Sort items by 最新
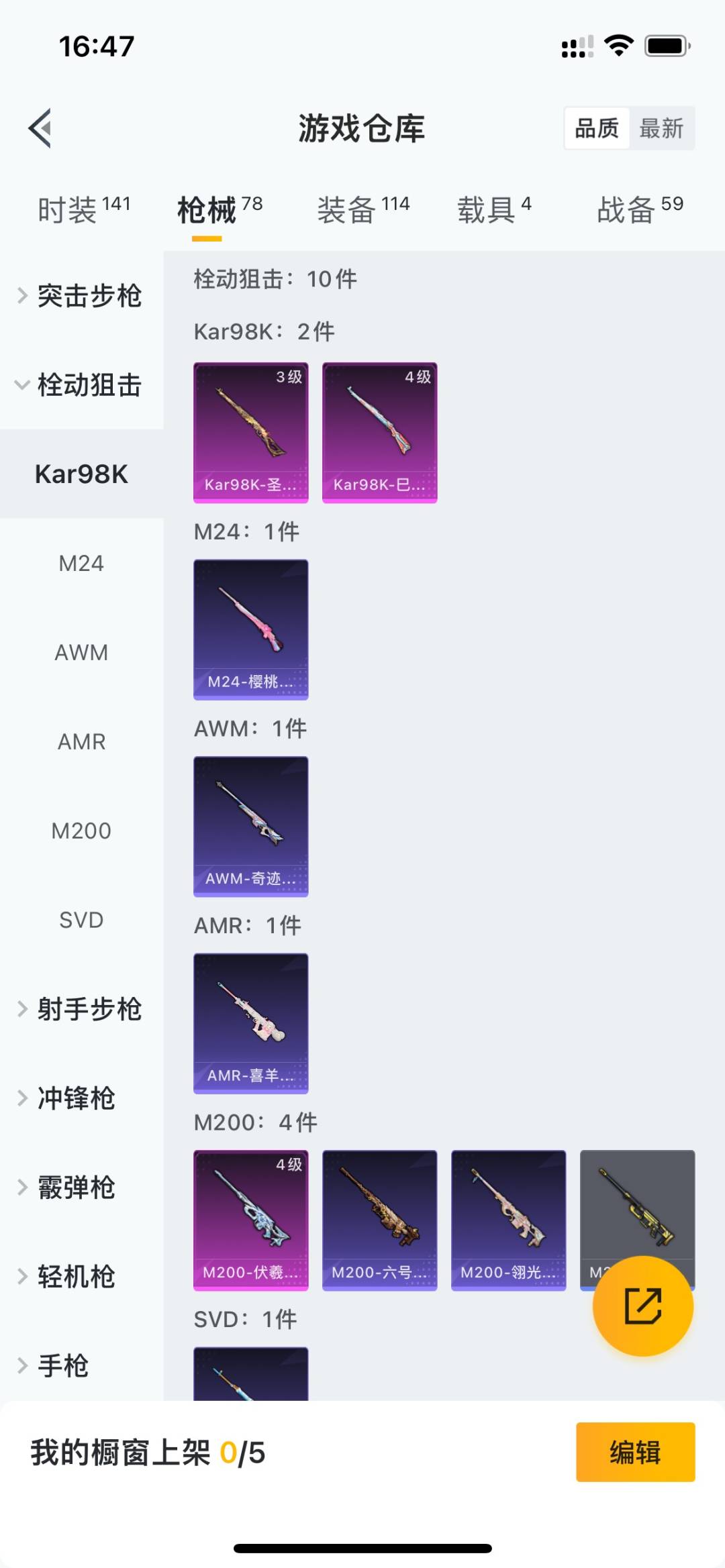The width and height of the screenshot is (725, 1568). (661, 127)
